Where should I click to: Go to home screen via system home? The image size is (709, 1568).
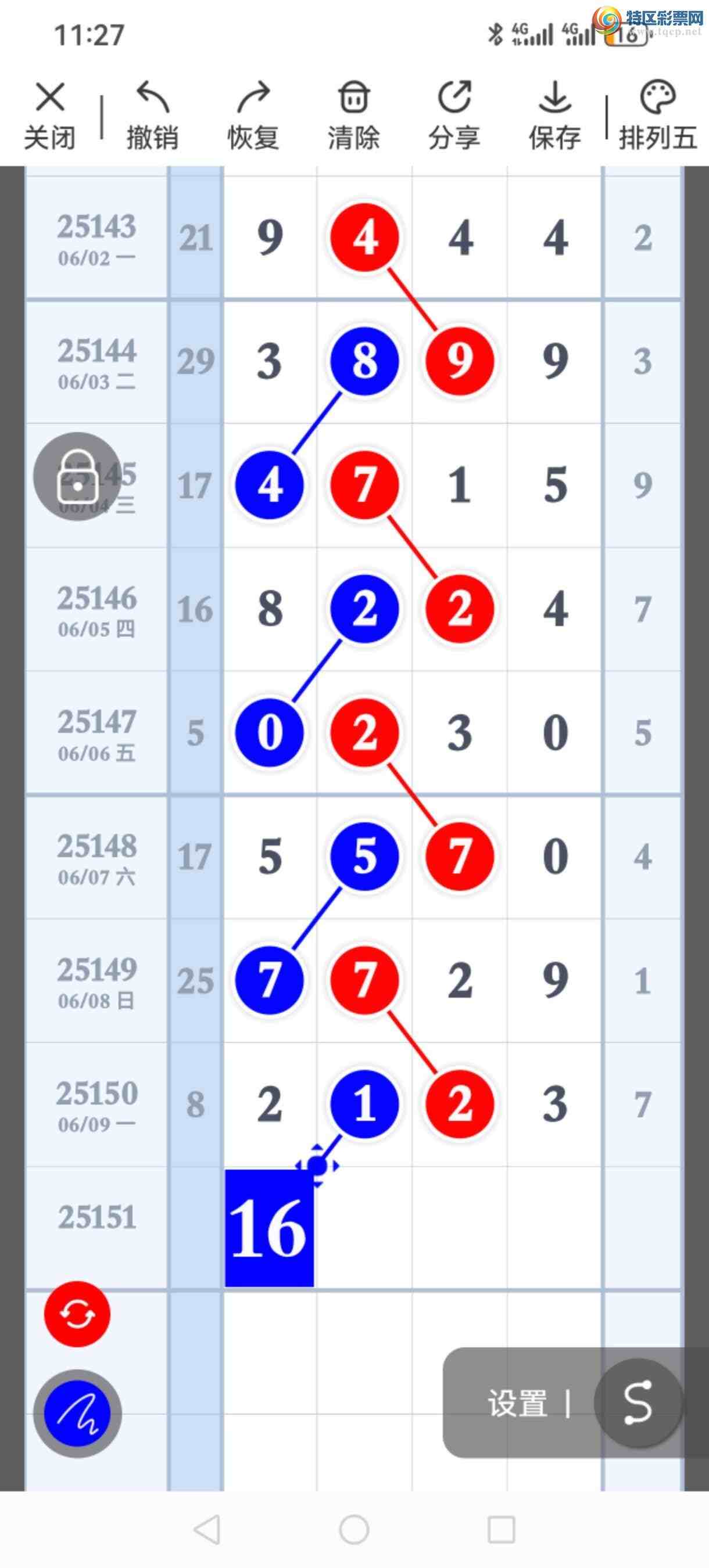pos(354,1530)
